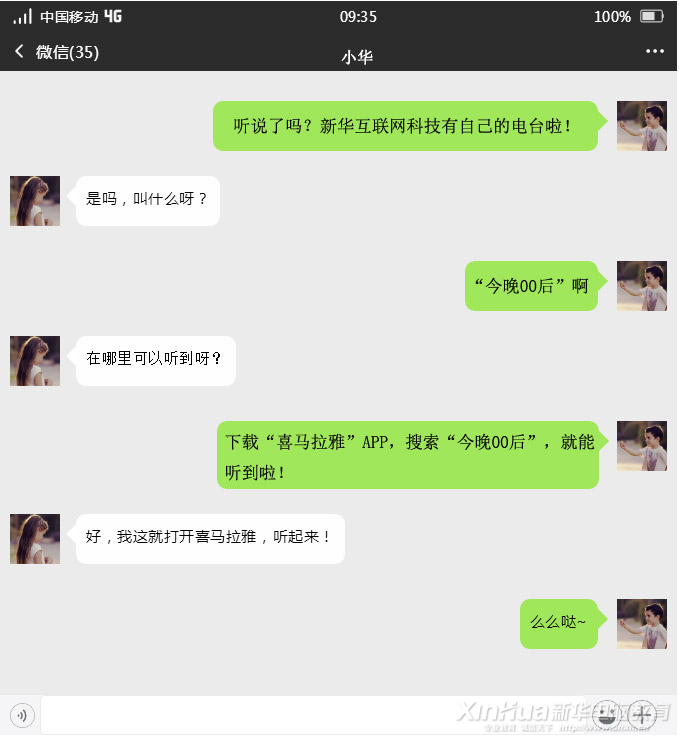The width and height of the screenshot is (679, 740).
Task: Open the sender avatar beside "么么哒~"
Action: tap(642, 624)
